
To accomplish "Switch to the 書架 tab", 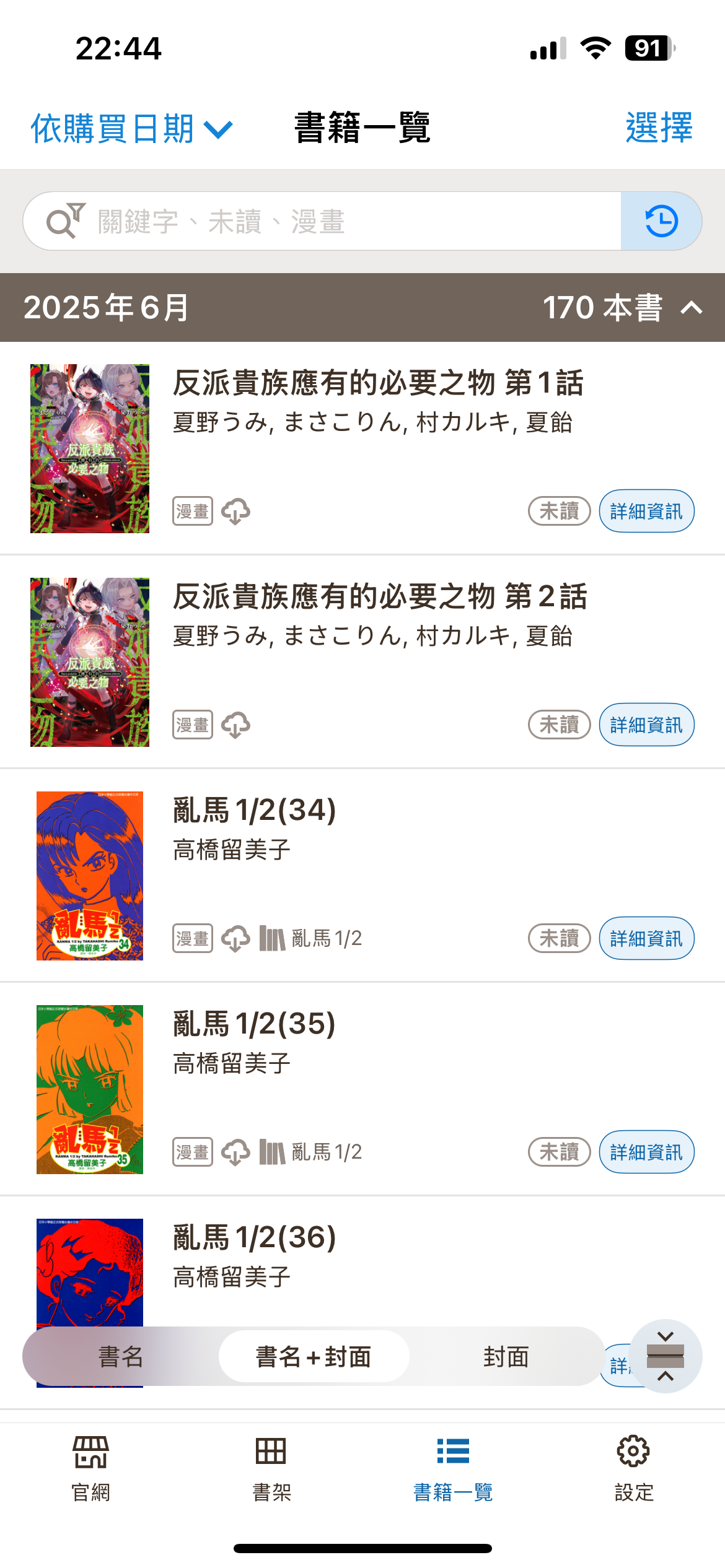I will [271, 1469].
